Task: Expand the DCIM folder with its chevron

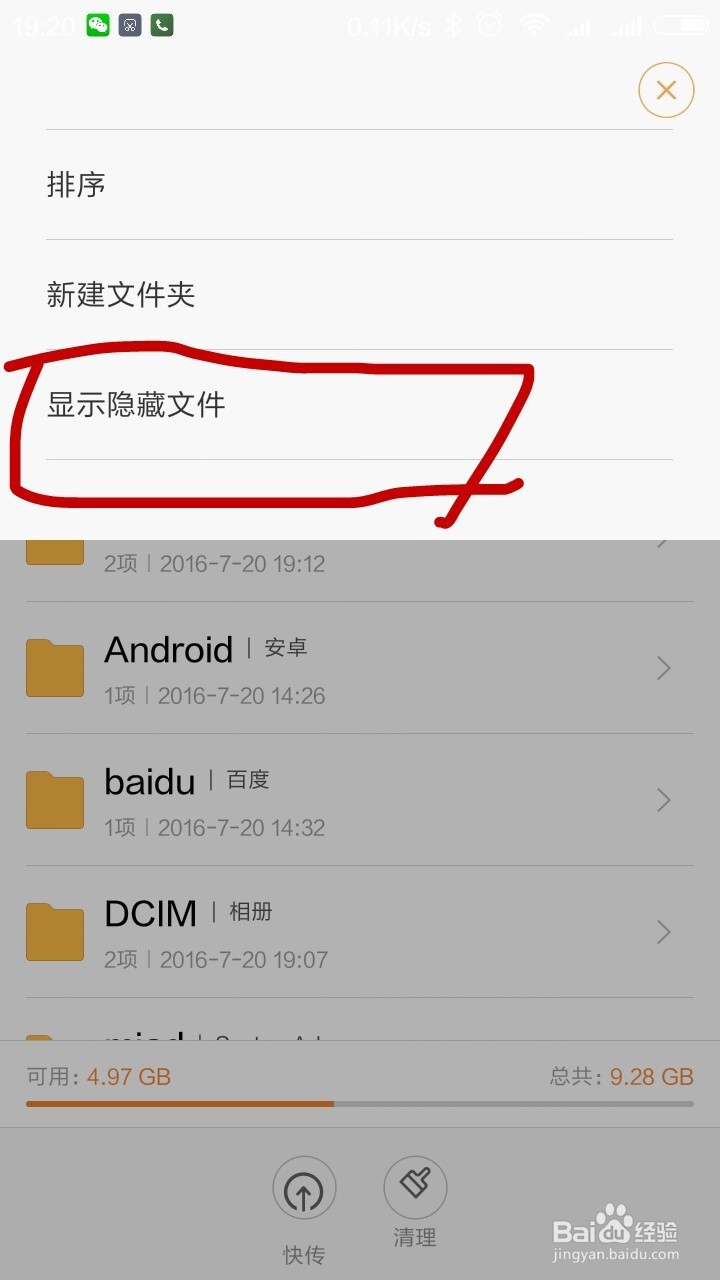Action: coord(663,932)
